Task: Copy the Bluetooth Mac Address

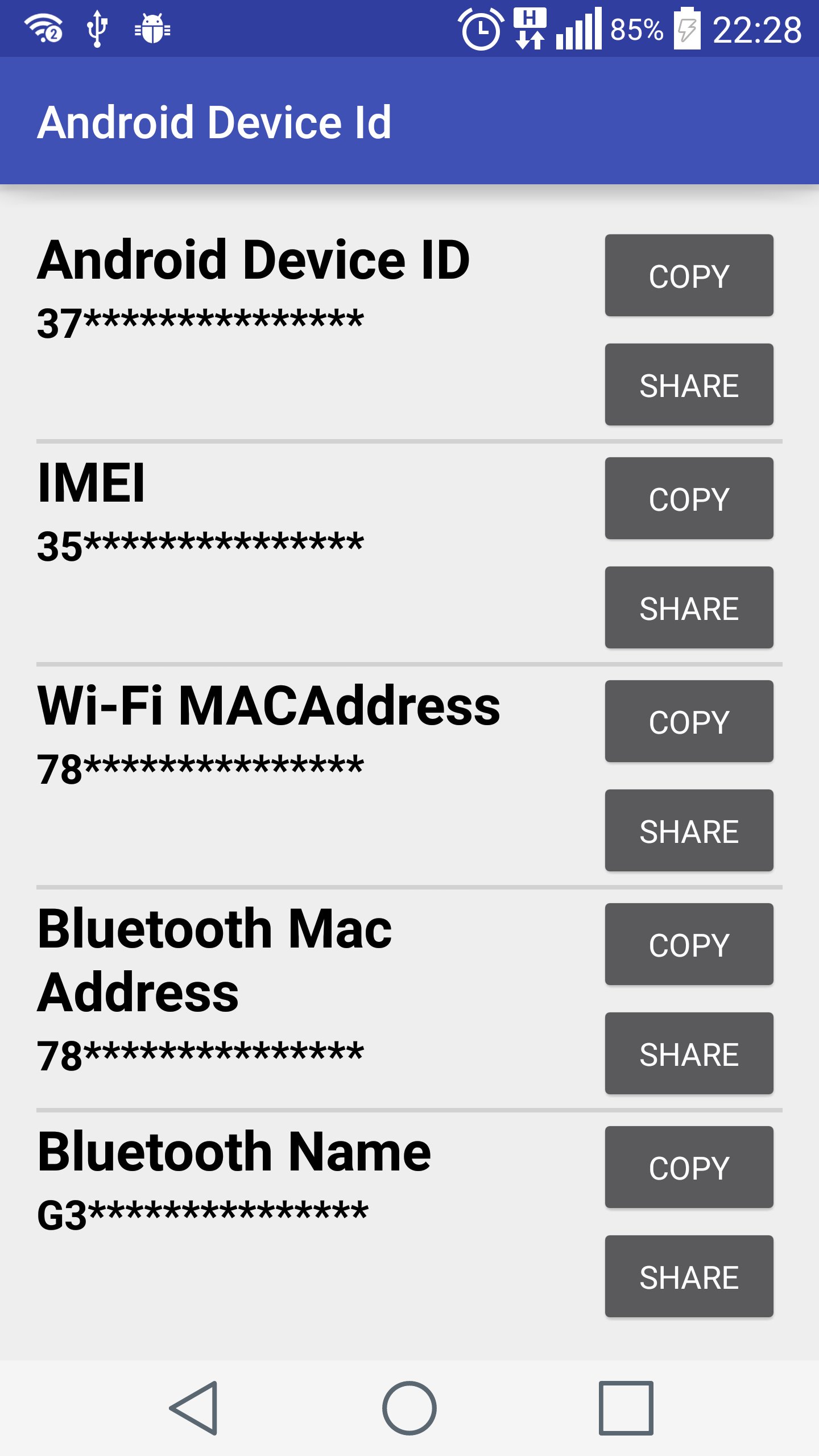Action: [689, 944]
